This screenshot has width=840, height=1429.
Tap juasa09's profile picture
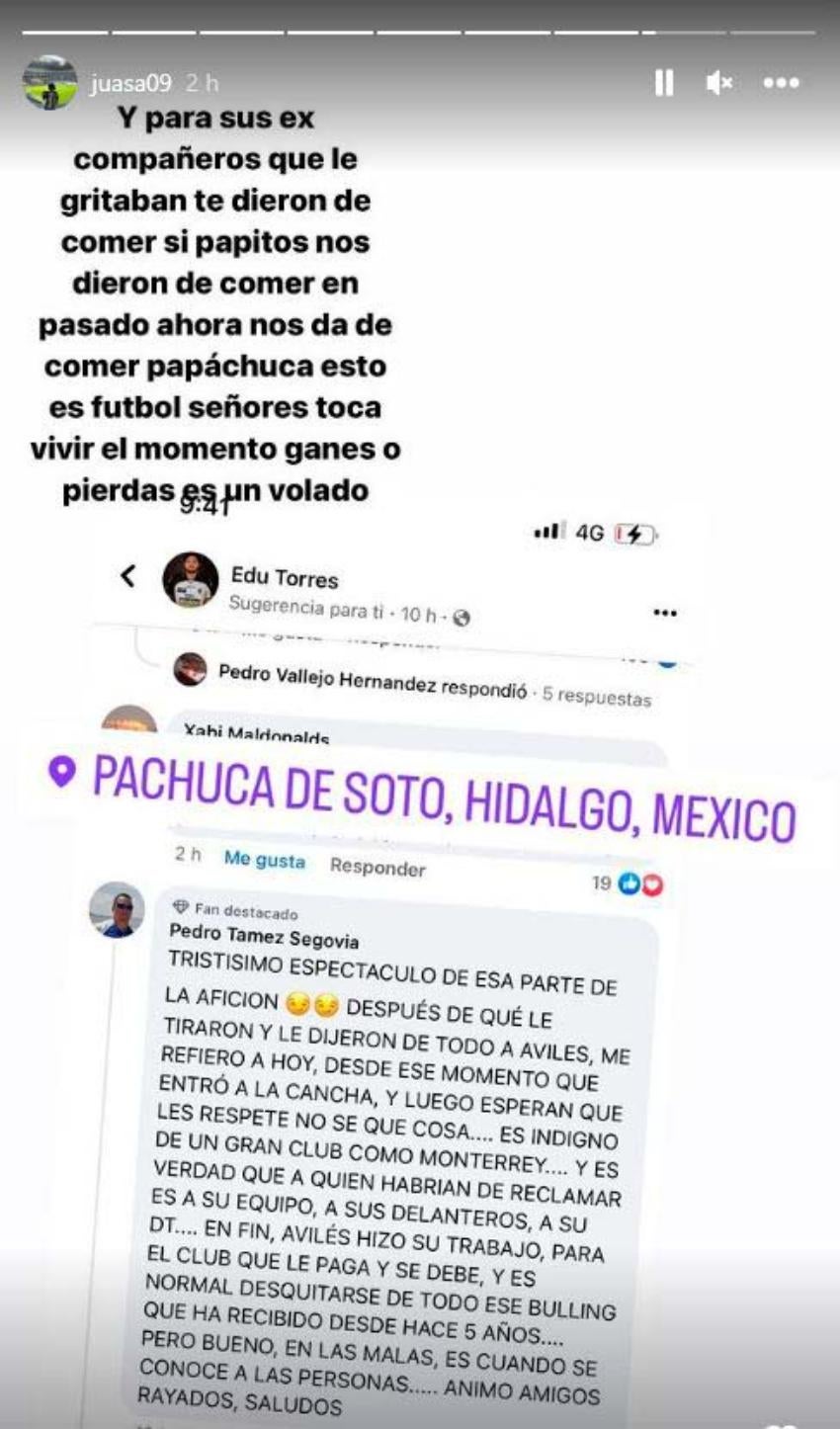coord(49,83)
